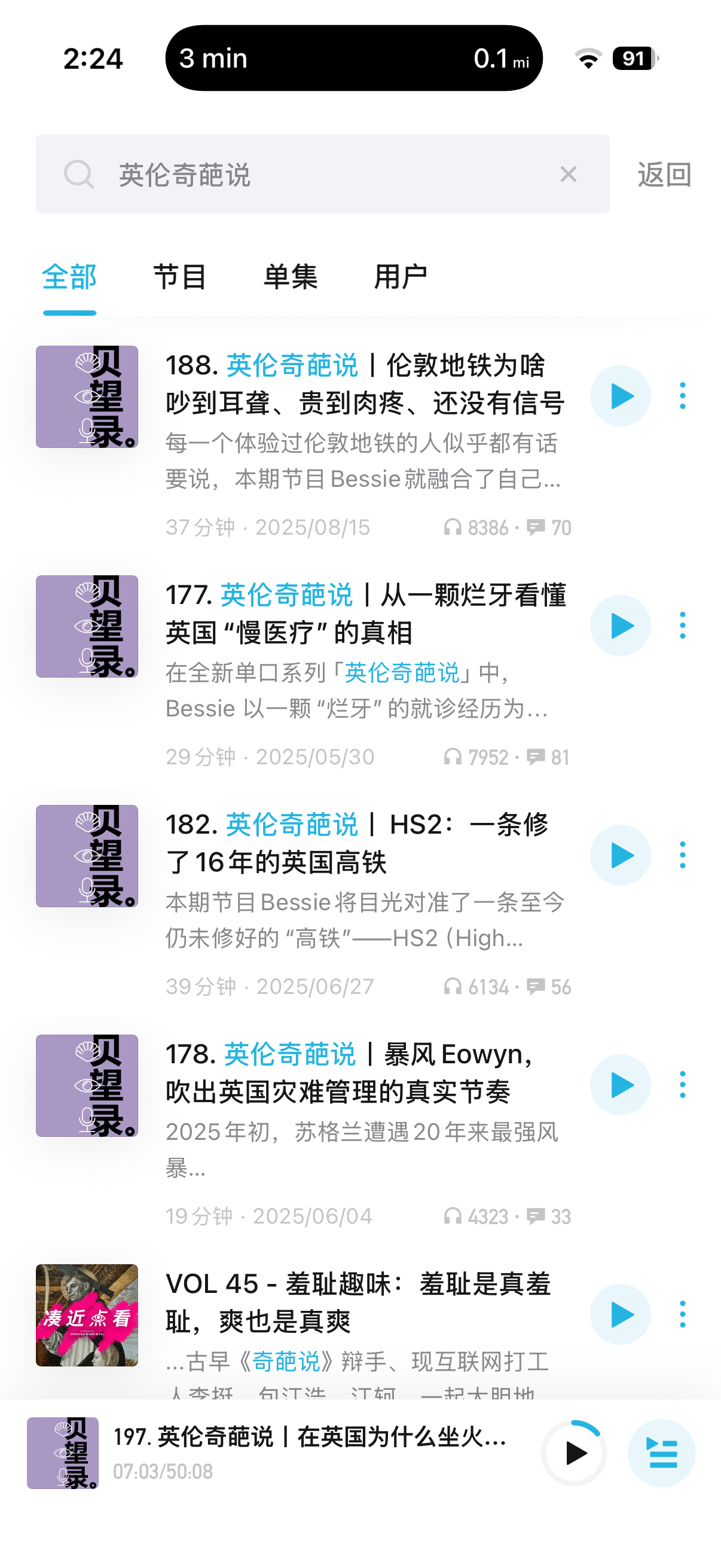
Task: Tap 返回 to leave search
Action: pyautogui.click(x=664, y=175)
